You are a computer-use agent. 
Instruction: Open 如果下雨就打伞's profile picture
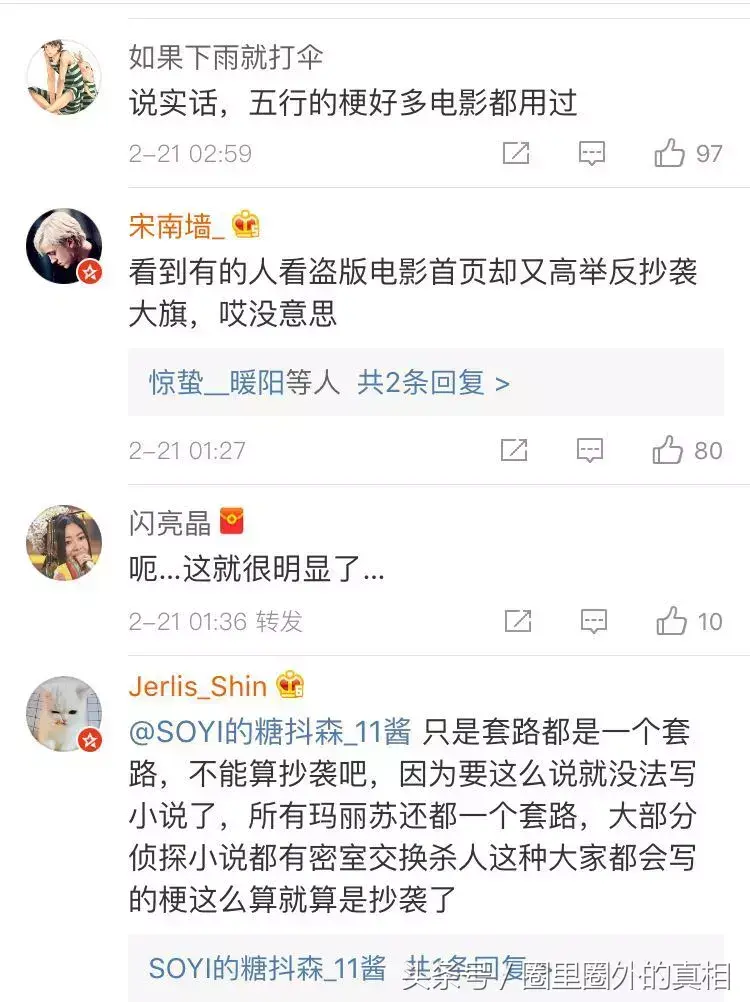(x=63, y=79)
